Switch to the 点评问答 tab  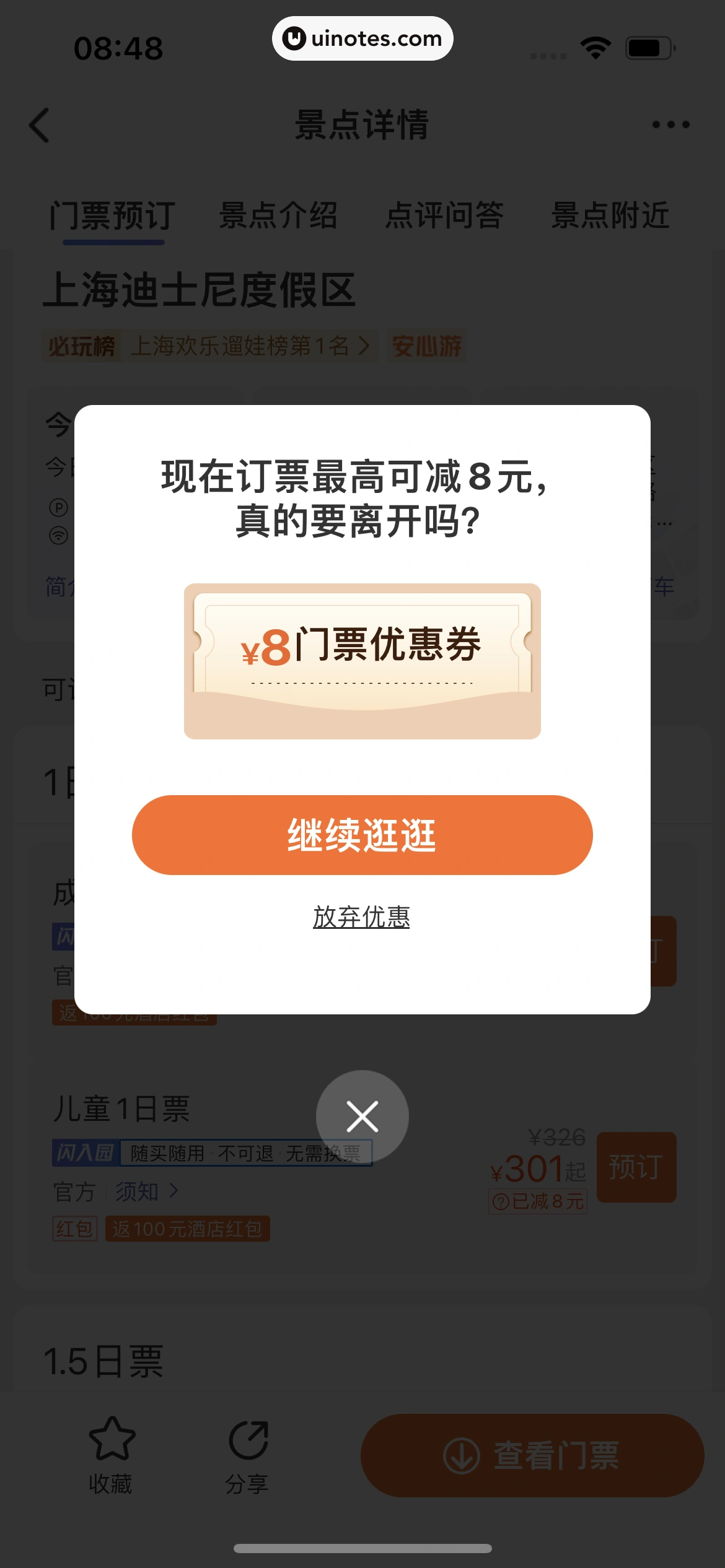[446, 216]
